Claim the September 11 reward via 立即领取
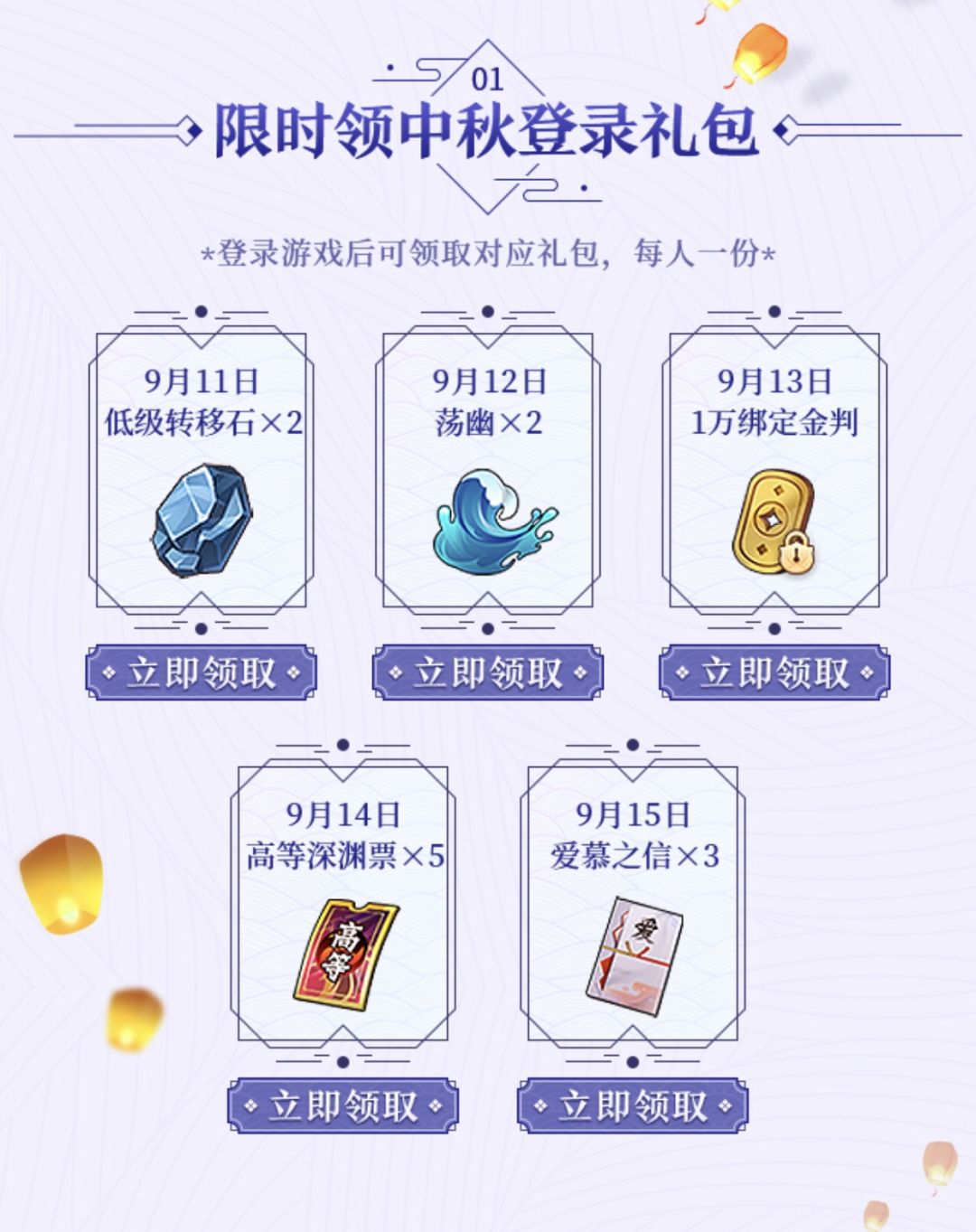The height and width of the screenshot is (1232, 976). [202, 672]
